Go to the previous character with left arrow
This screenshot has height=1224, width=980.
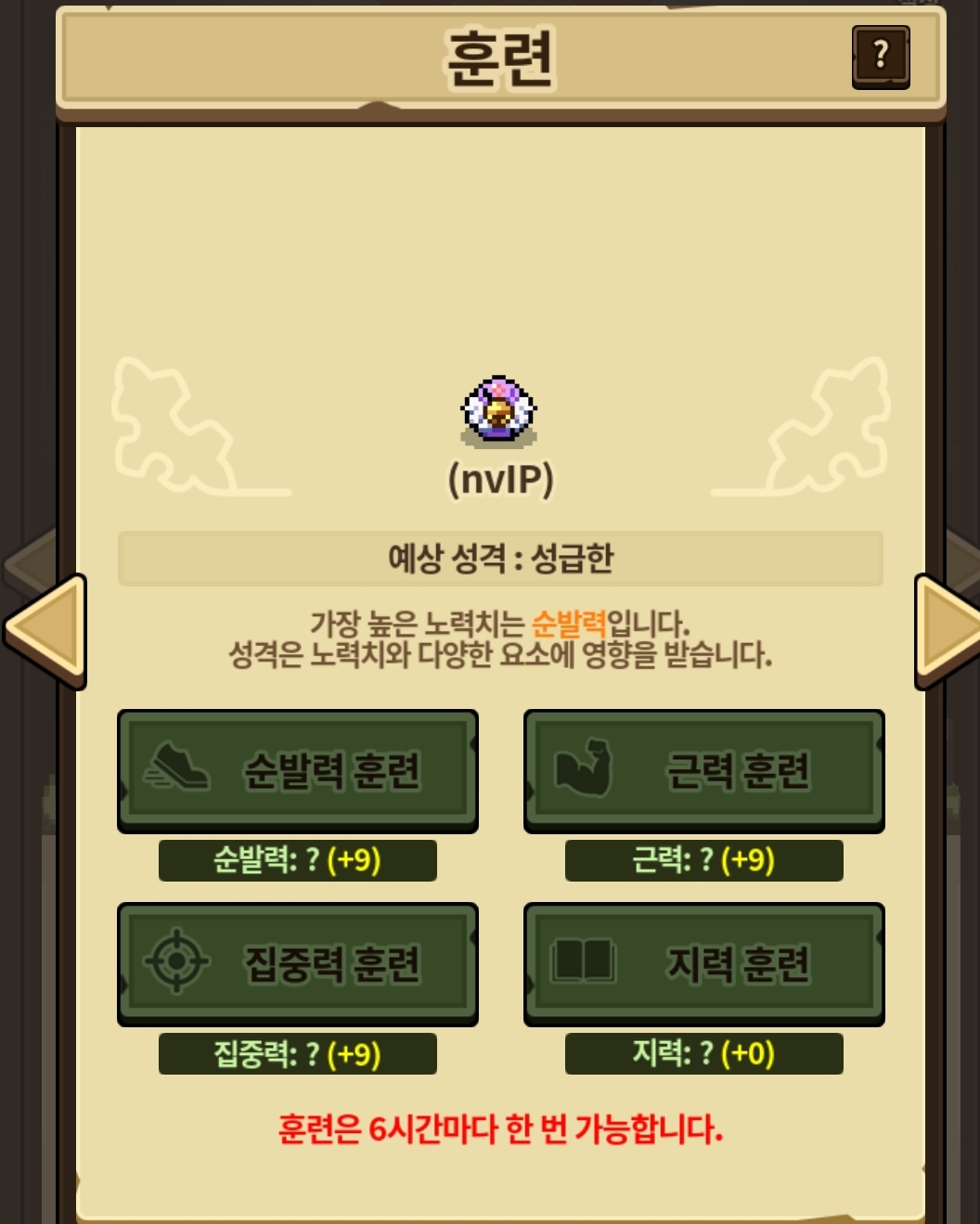click(x=45, y=631)
